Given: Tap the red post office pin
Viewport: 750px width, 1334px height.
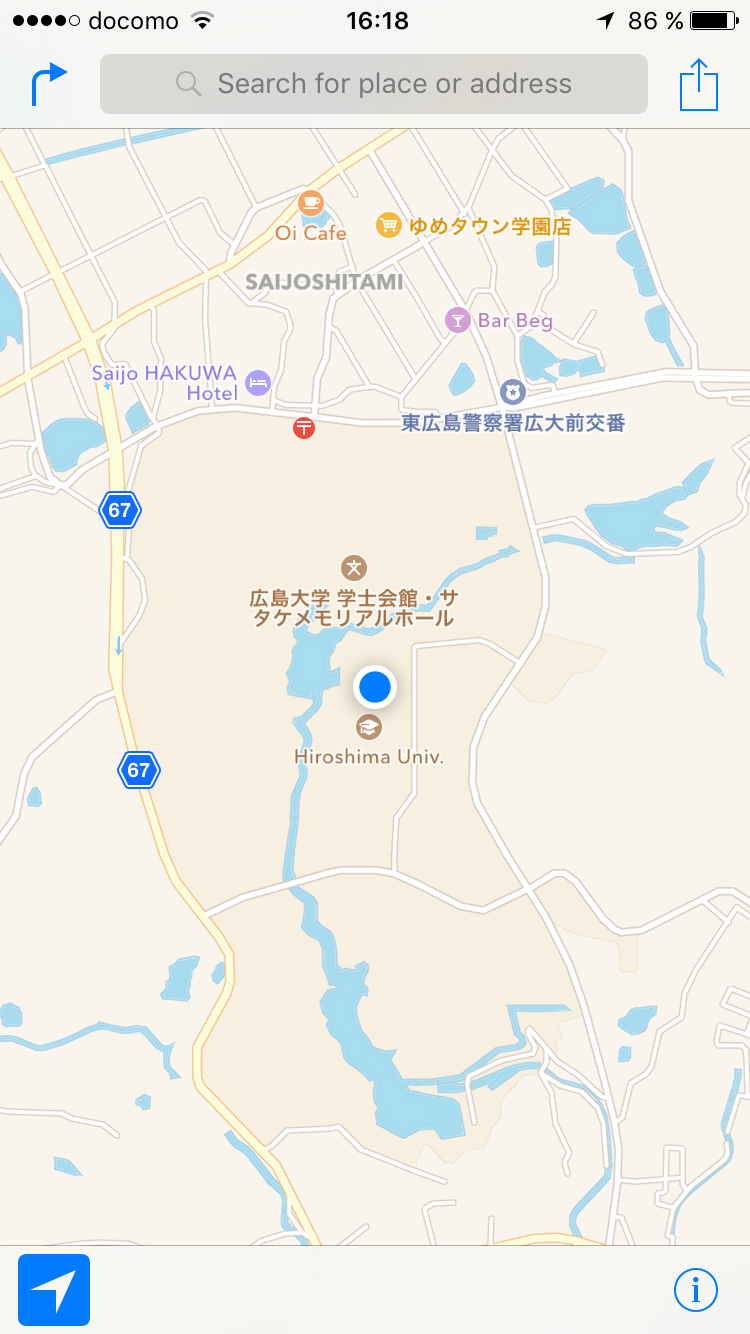Looking at the screenshot, I should click(x=303, y=428).
